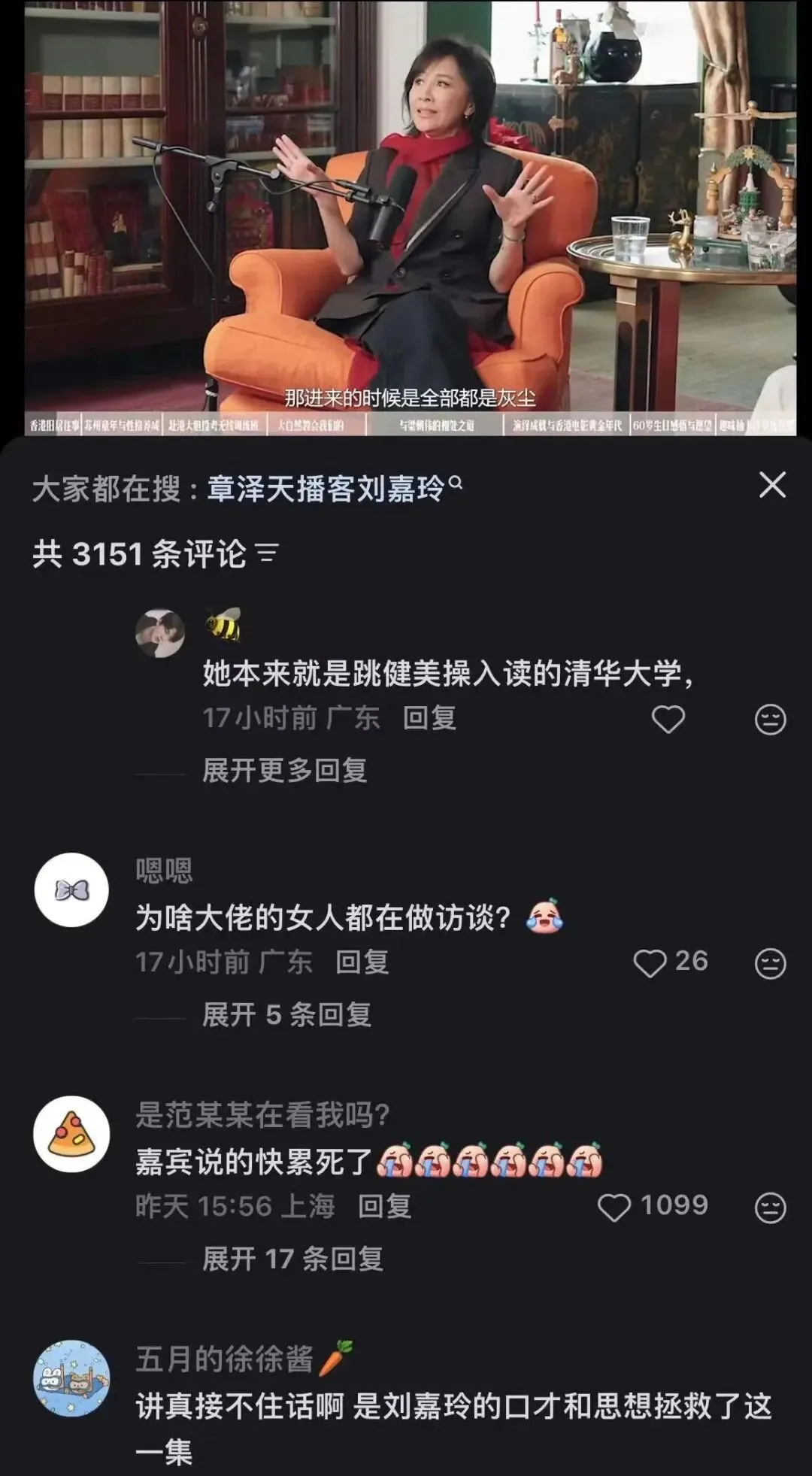
Task: Reply to 嗯嗯's comment
Action: click(362, 962)
